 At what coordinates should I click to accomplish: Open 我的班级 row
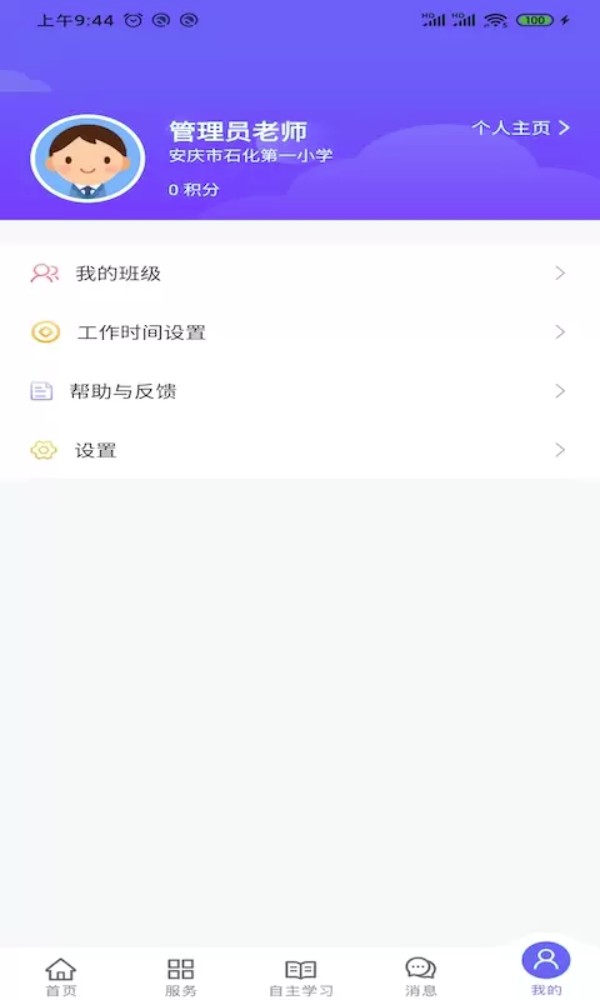tap(300, 273)
